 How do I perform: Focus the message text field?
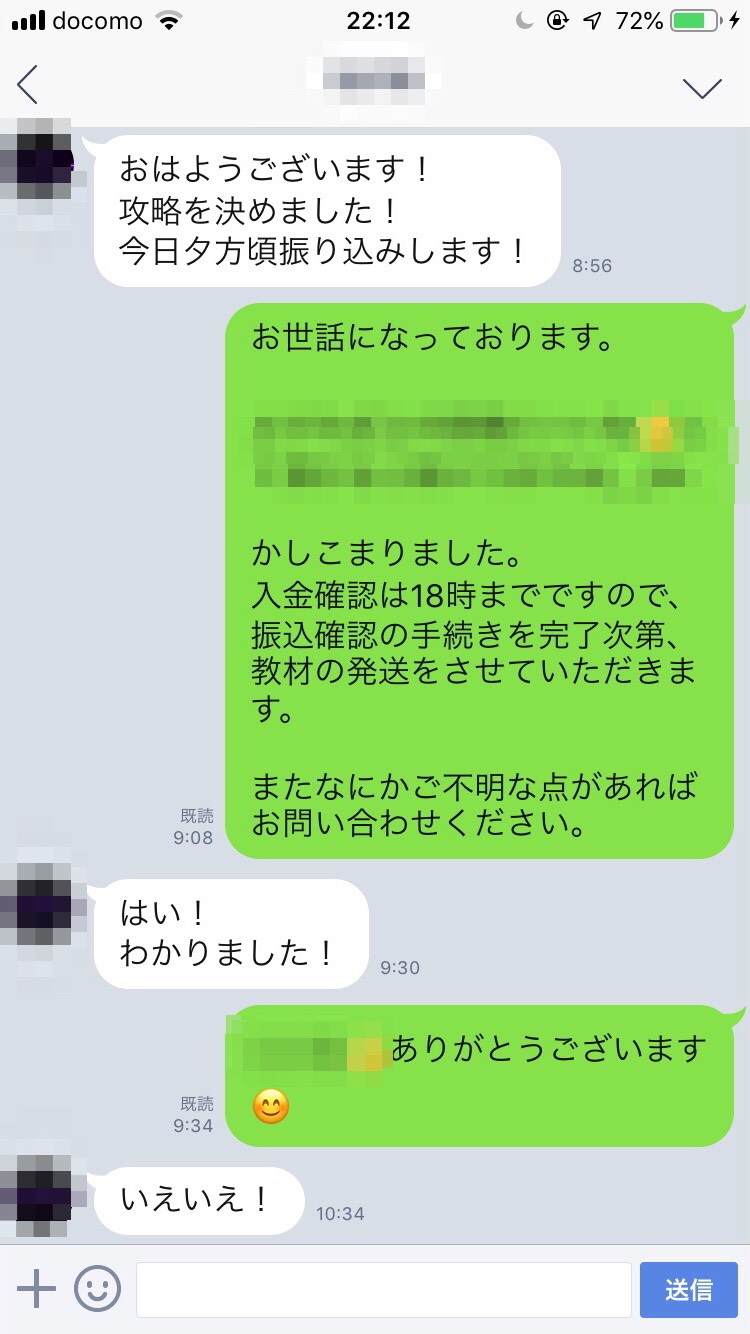[x=383, y=1290]
